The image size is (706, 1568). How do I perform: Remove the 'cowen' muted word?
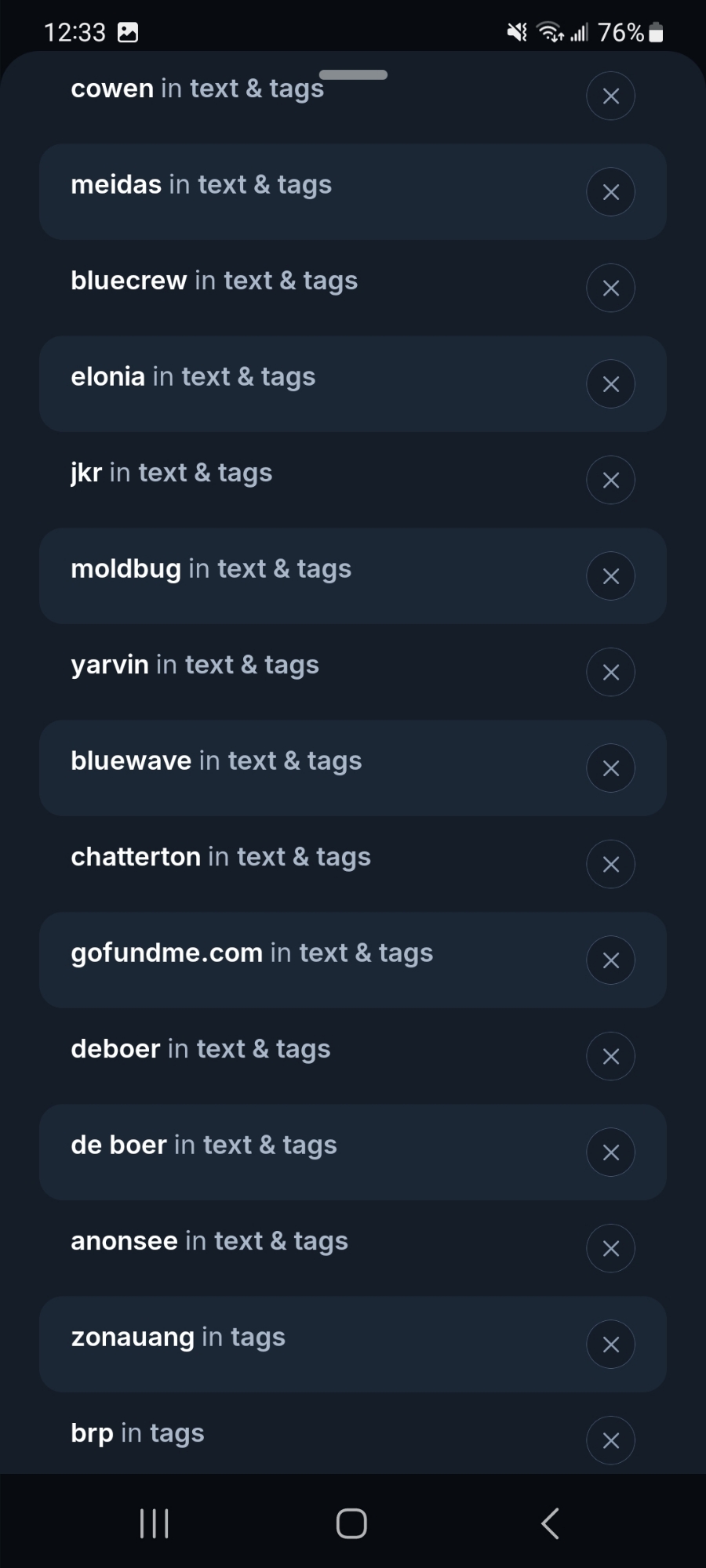pos(610,96)
